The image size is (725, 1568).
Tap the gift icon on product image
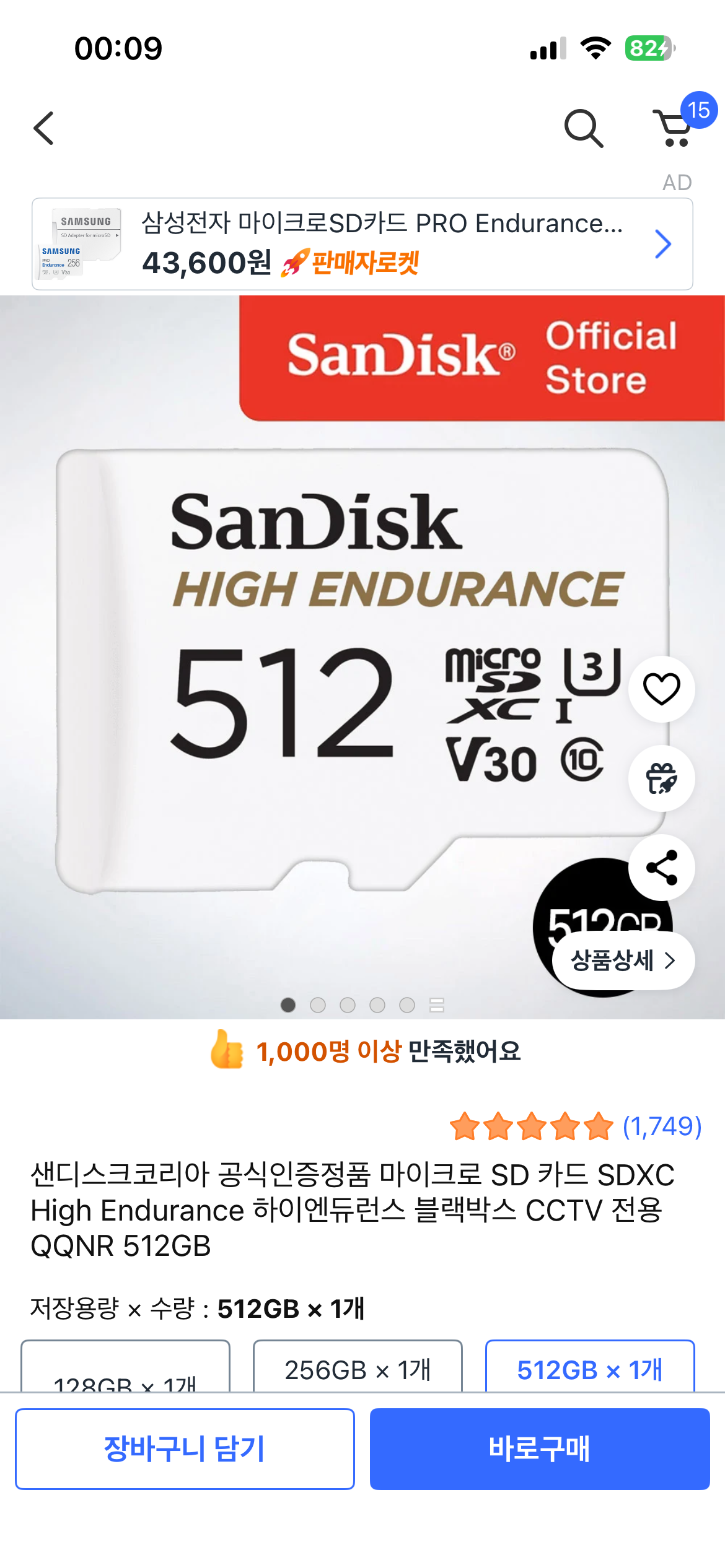pos(661,778)
